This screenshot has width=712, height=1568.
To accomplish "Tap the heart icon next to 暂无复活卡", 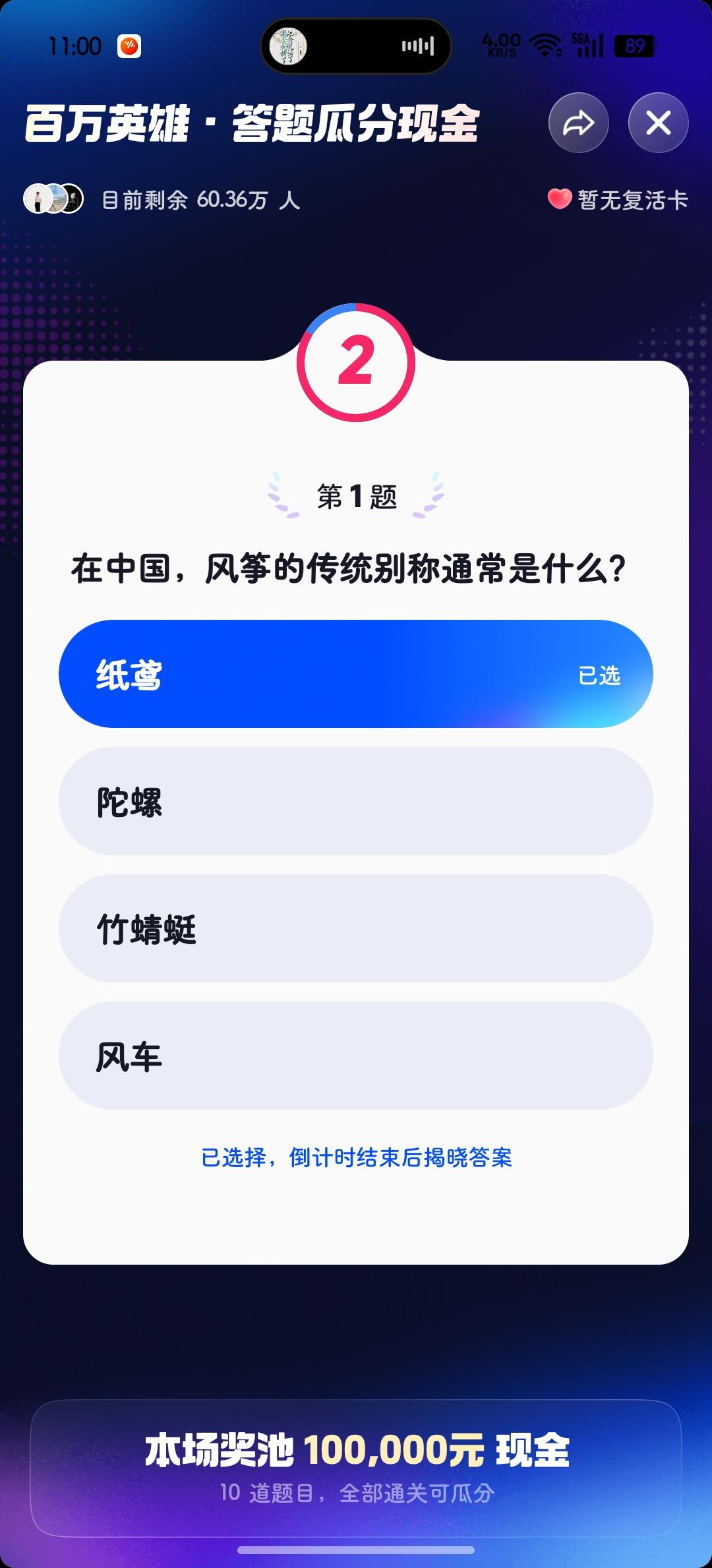I will click(x=559, y=201).
